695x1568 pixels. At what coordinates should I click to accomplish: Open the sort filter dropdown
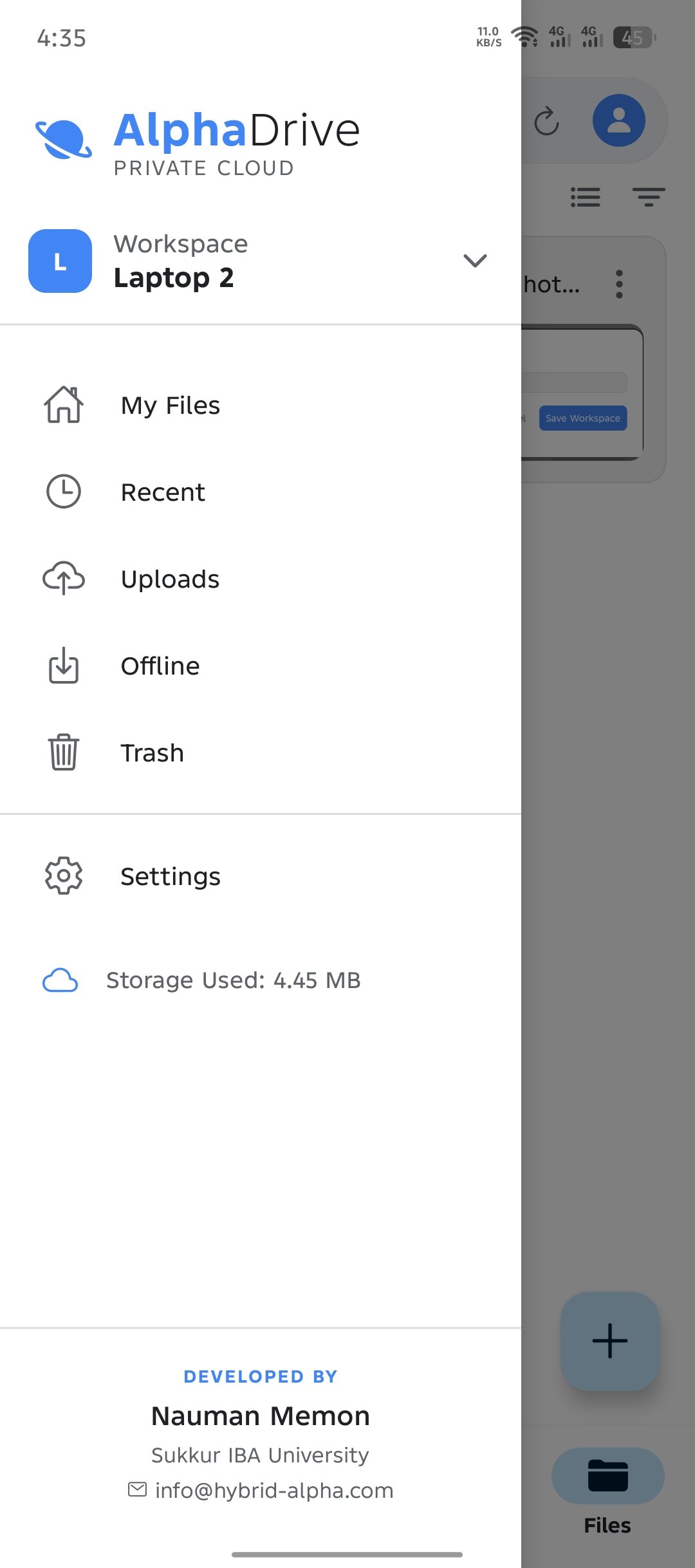click(648, 196)
